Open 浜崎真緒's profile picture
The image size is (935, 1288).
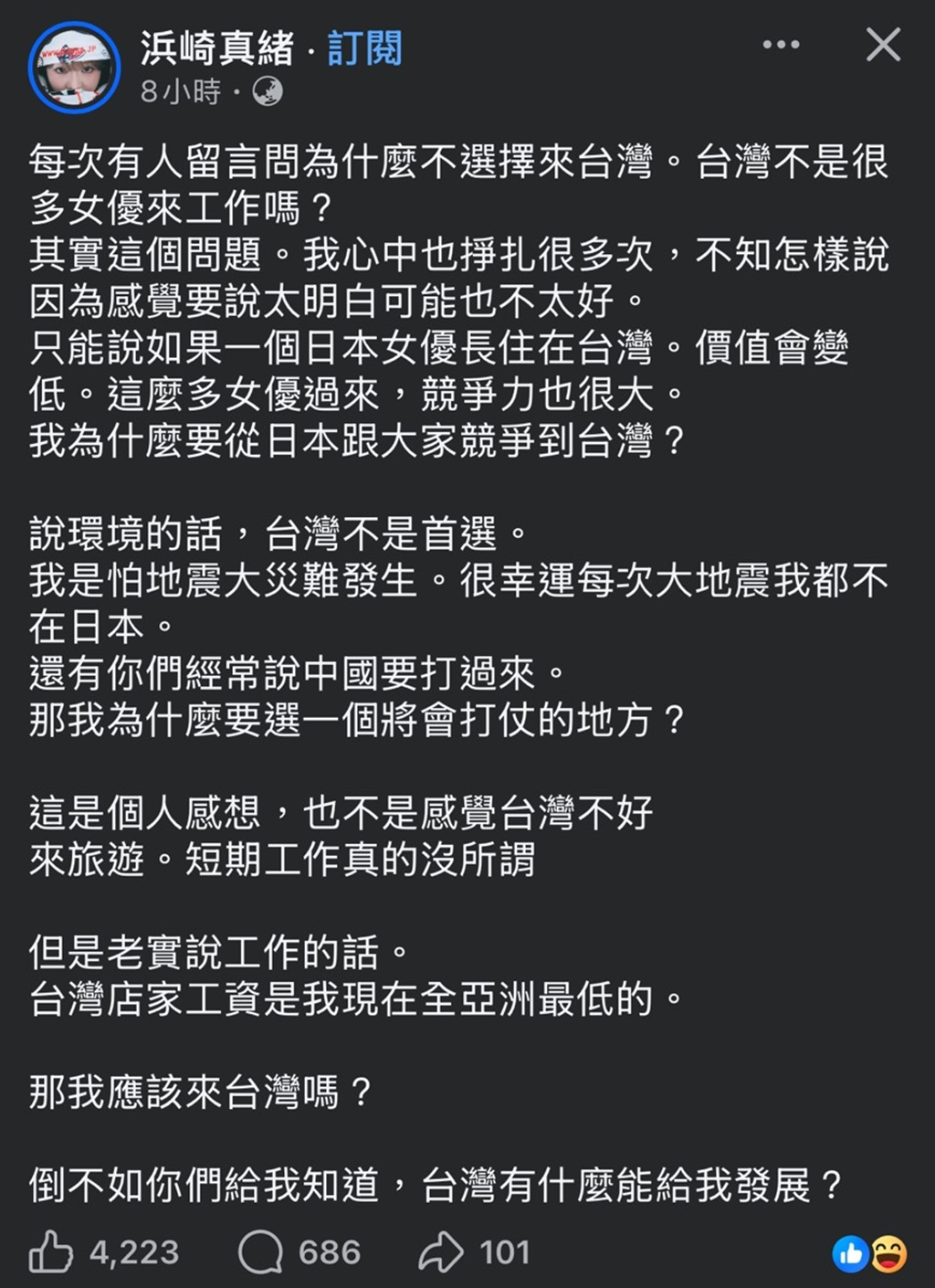pos(75,68)
